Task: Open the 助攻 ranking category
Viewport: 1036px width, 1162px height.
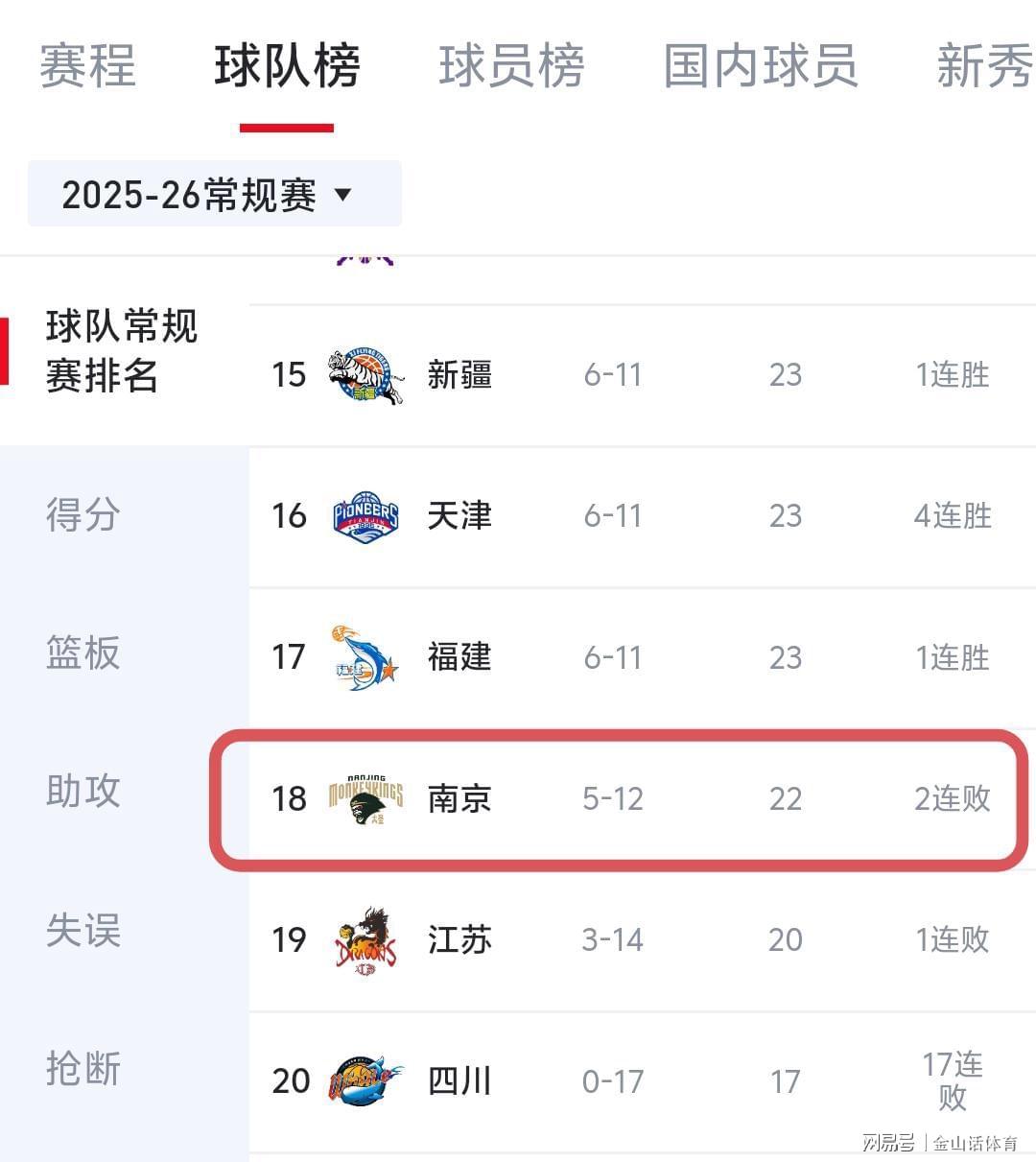Action: point(83,792)
